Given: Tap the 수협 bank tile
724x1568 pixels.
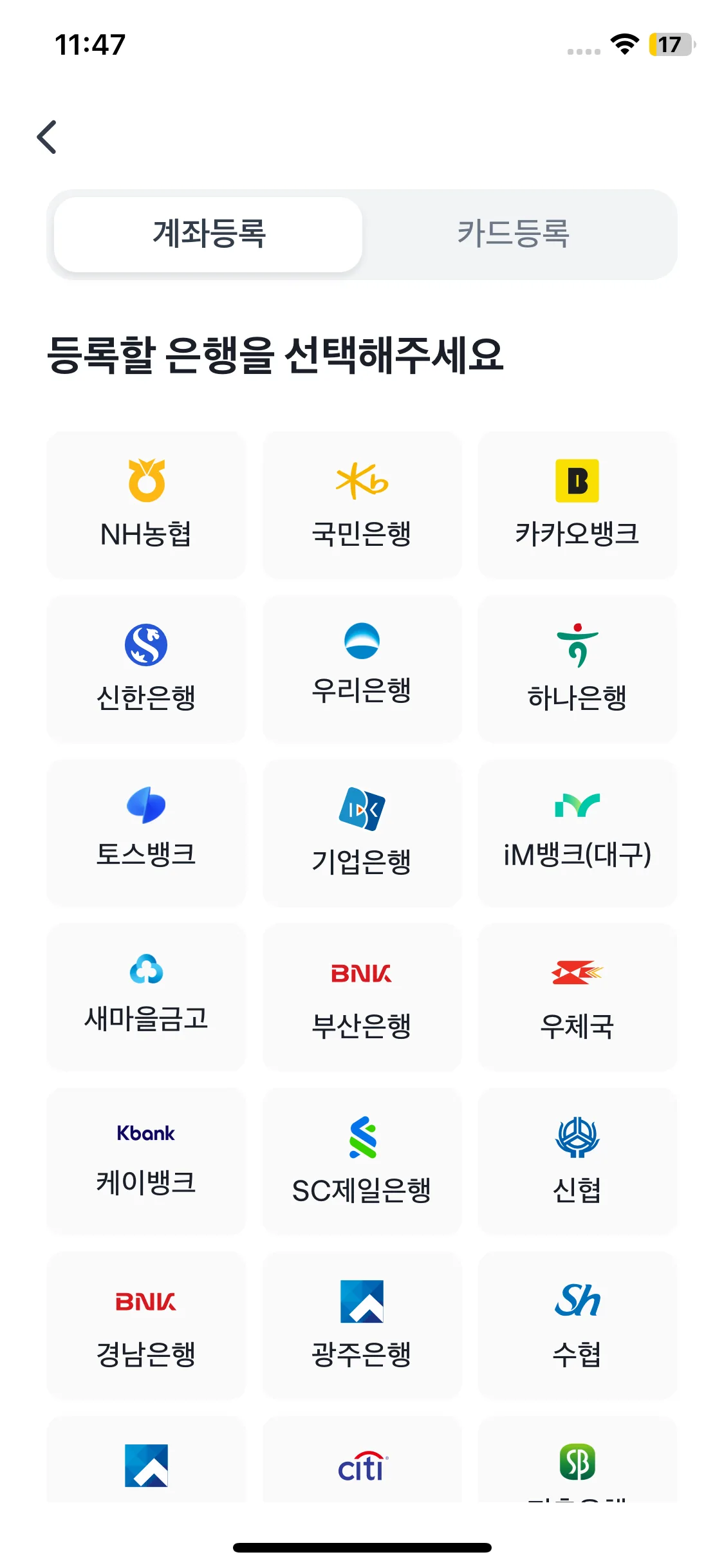Looking at the screenshot, I should [577, 1325].
